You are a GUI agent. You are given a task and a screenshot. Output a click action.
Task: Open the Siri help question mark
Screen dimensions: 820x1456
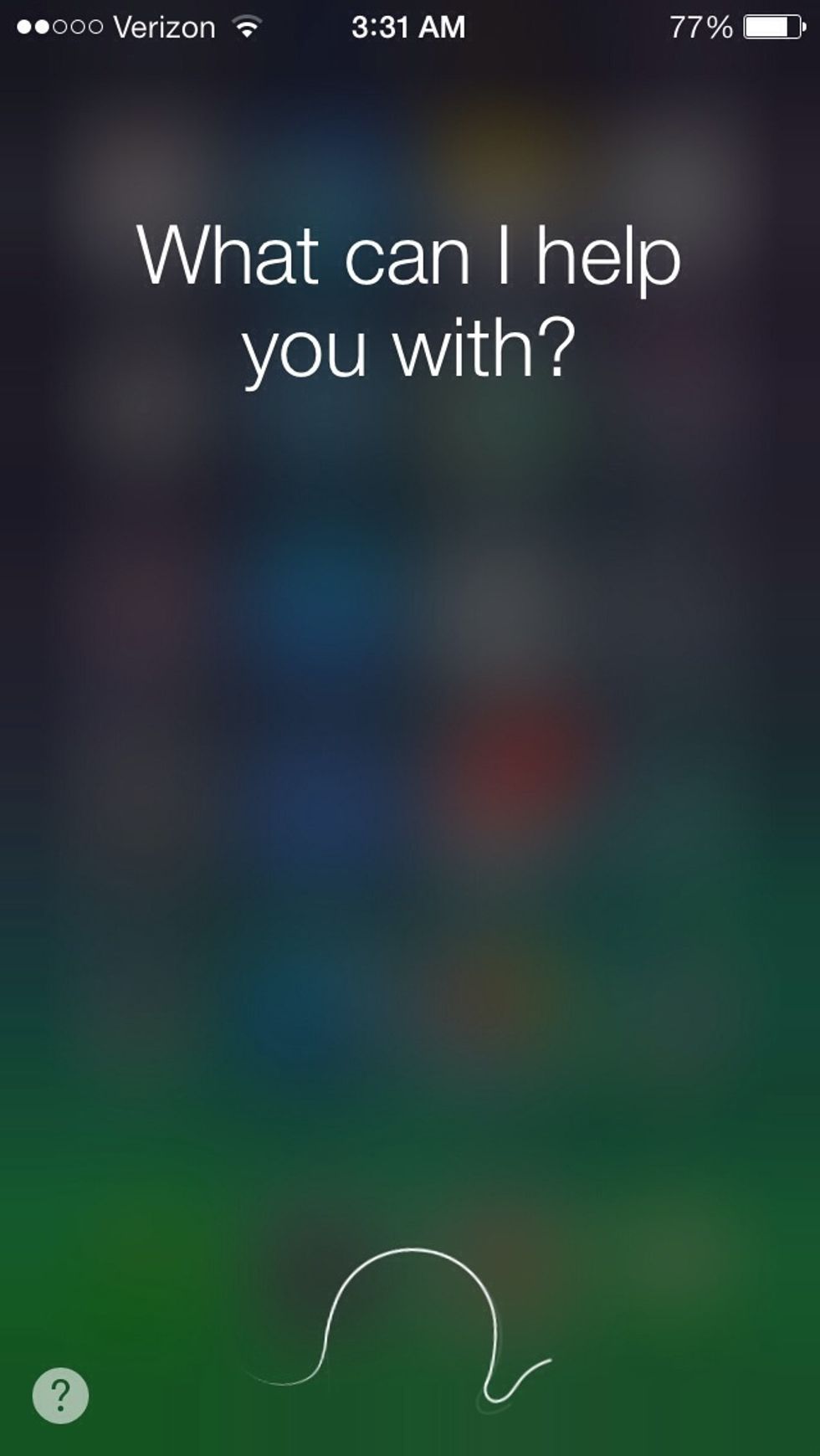click(x=60, y=1395)
